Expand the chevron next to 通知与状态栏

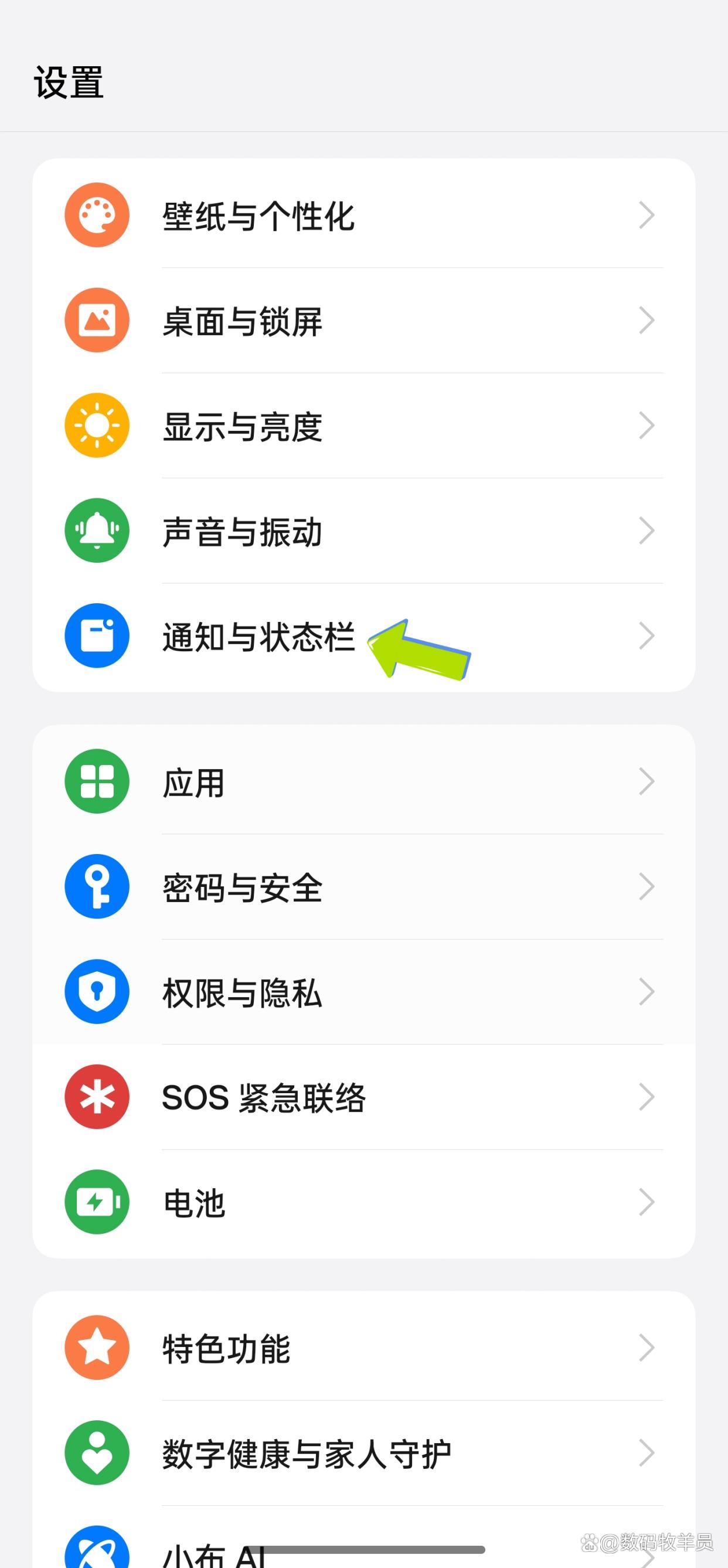click(x=647, y=635)
